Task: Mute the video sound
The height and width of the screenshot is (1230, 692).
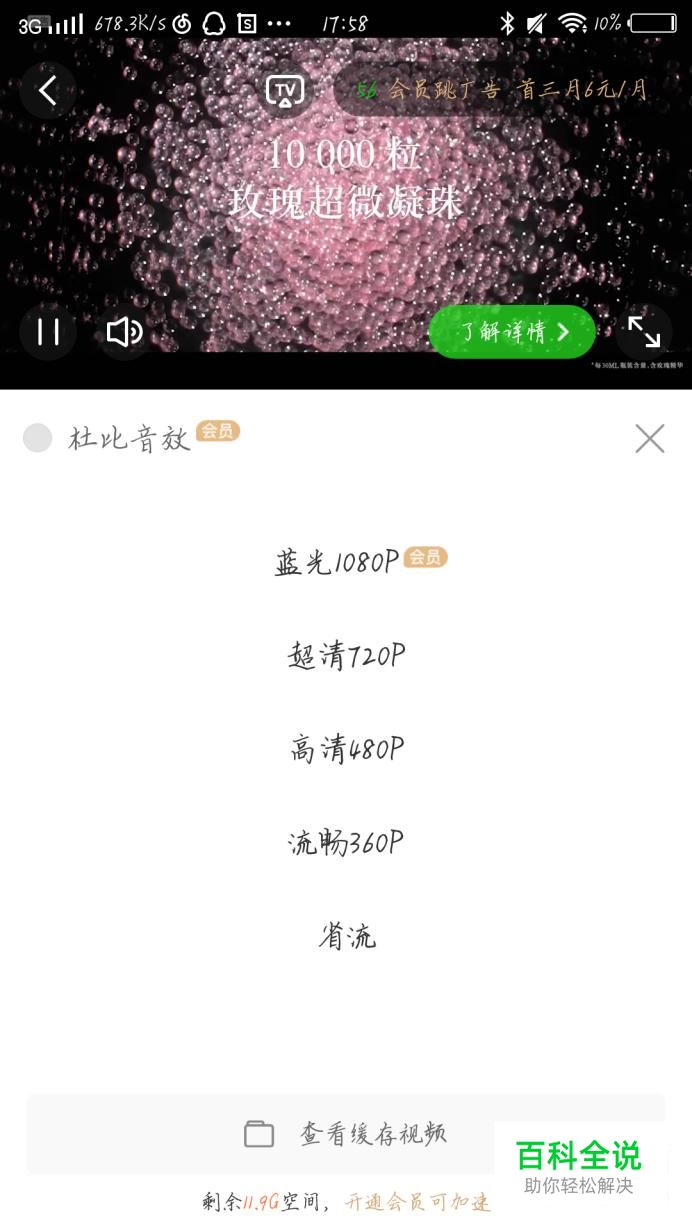Action: point(125,332)
